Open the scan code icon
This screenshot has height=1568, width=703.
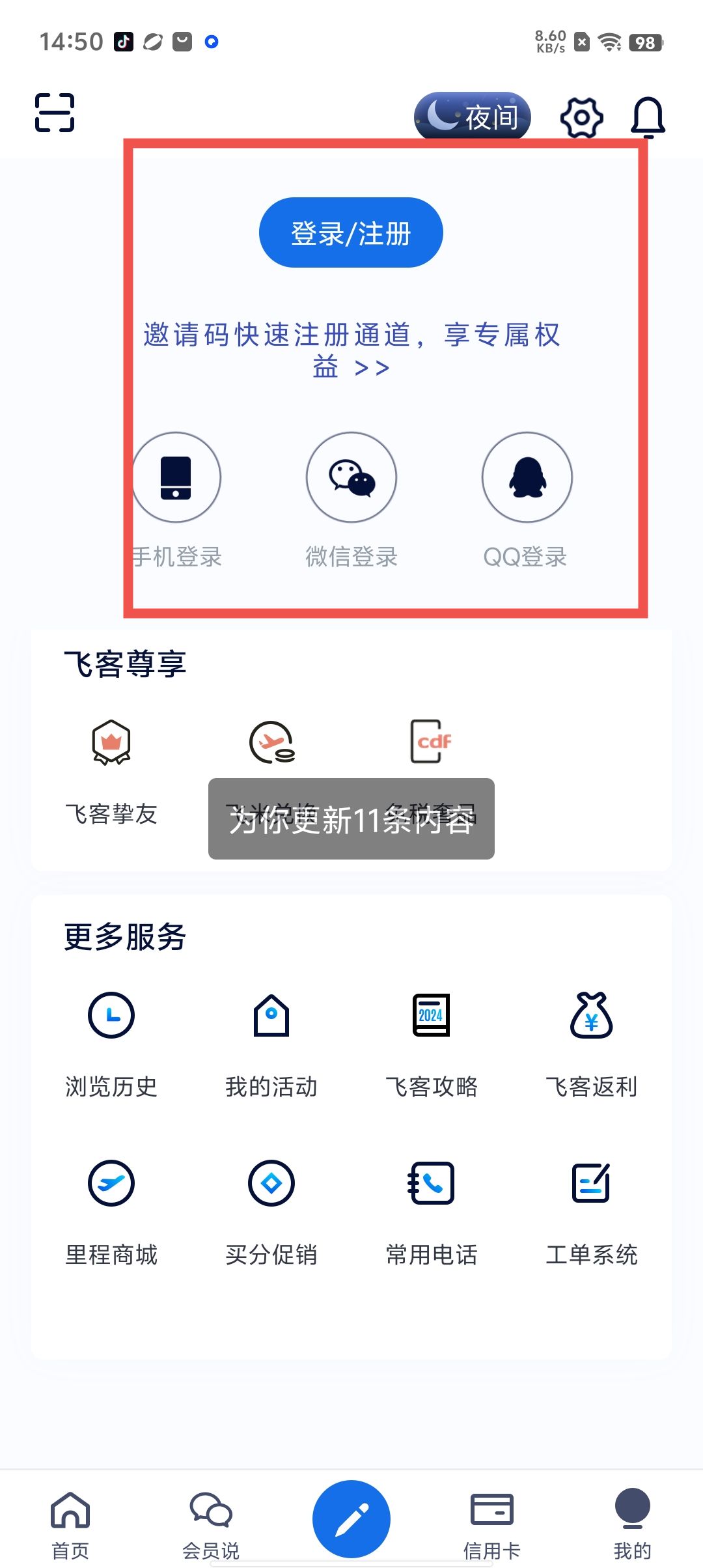[x=55, y=113]
